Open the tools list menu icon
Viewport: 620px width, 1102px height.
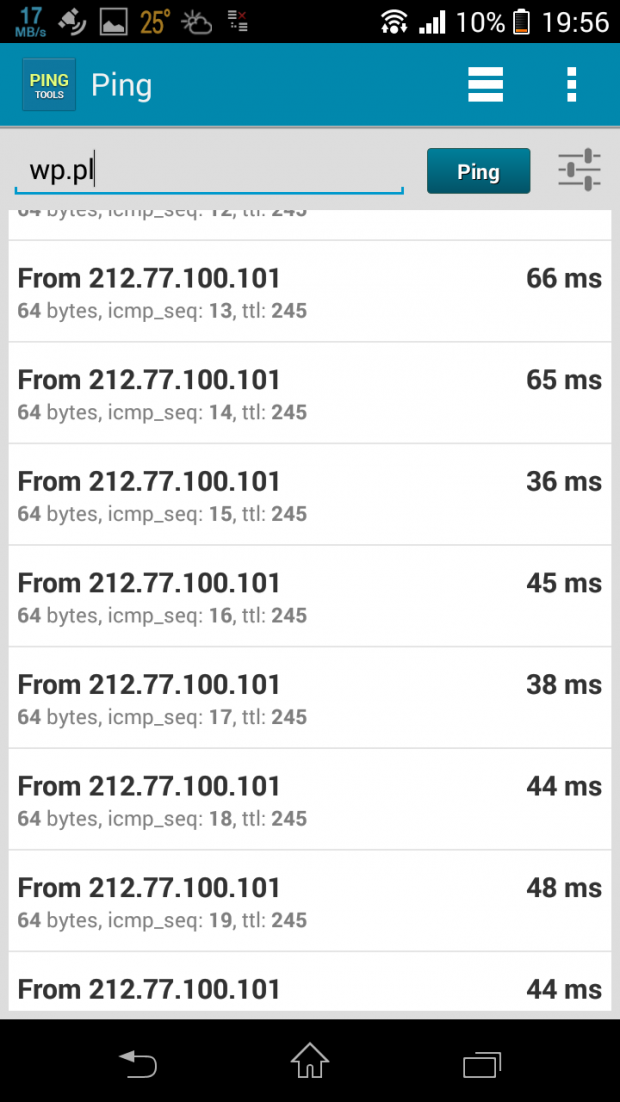pyautogui.click(x=486, y=85)
